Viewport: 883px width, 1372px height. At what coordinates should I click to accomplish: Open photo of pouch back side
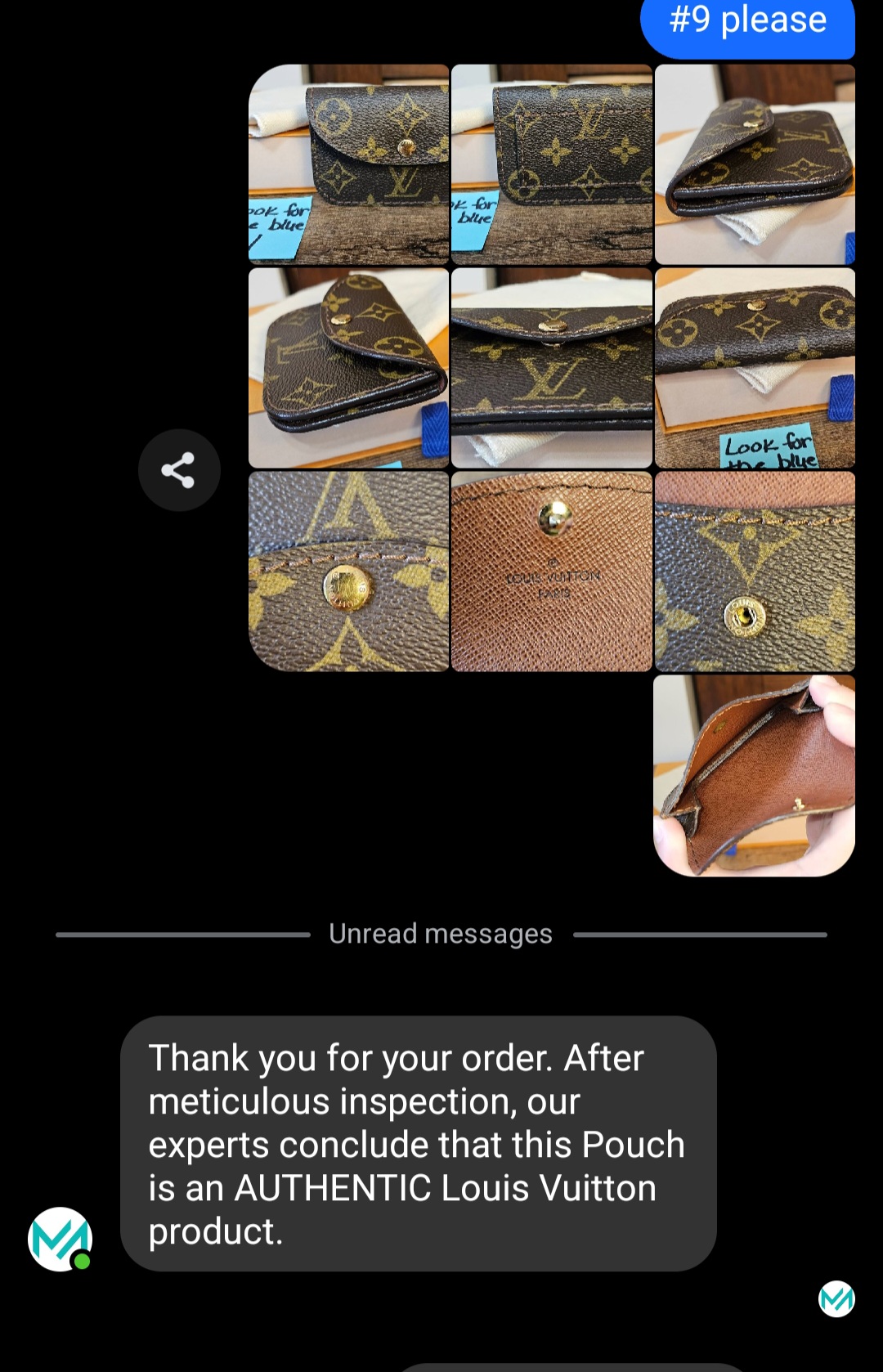tap(552, 164)
